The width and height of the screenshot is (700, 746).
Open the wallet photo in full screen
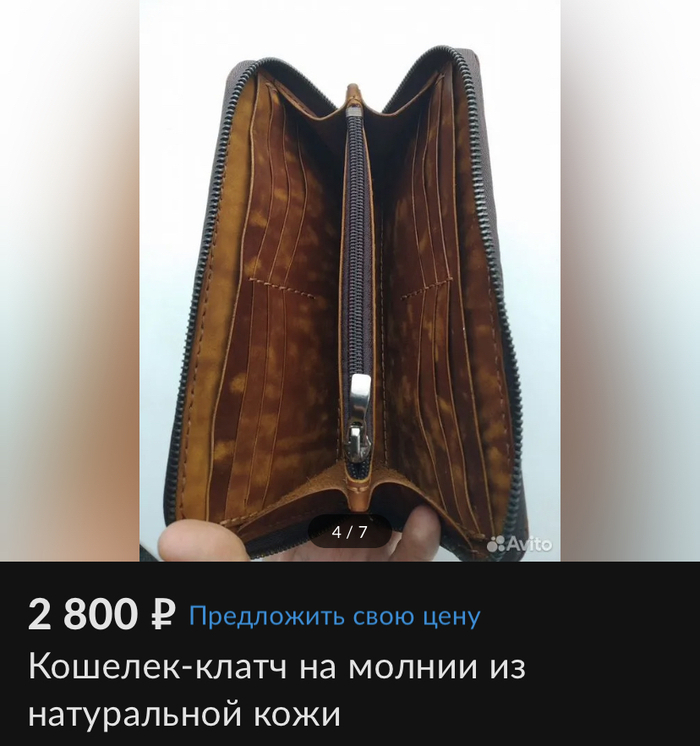[x=350, y=280]
